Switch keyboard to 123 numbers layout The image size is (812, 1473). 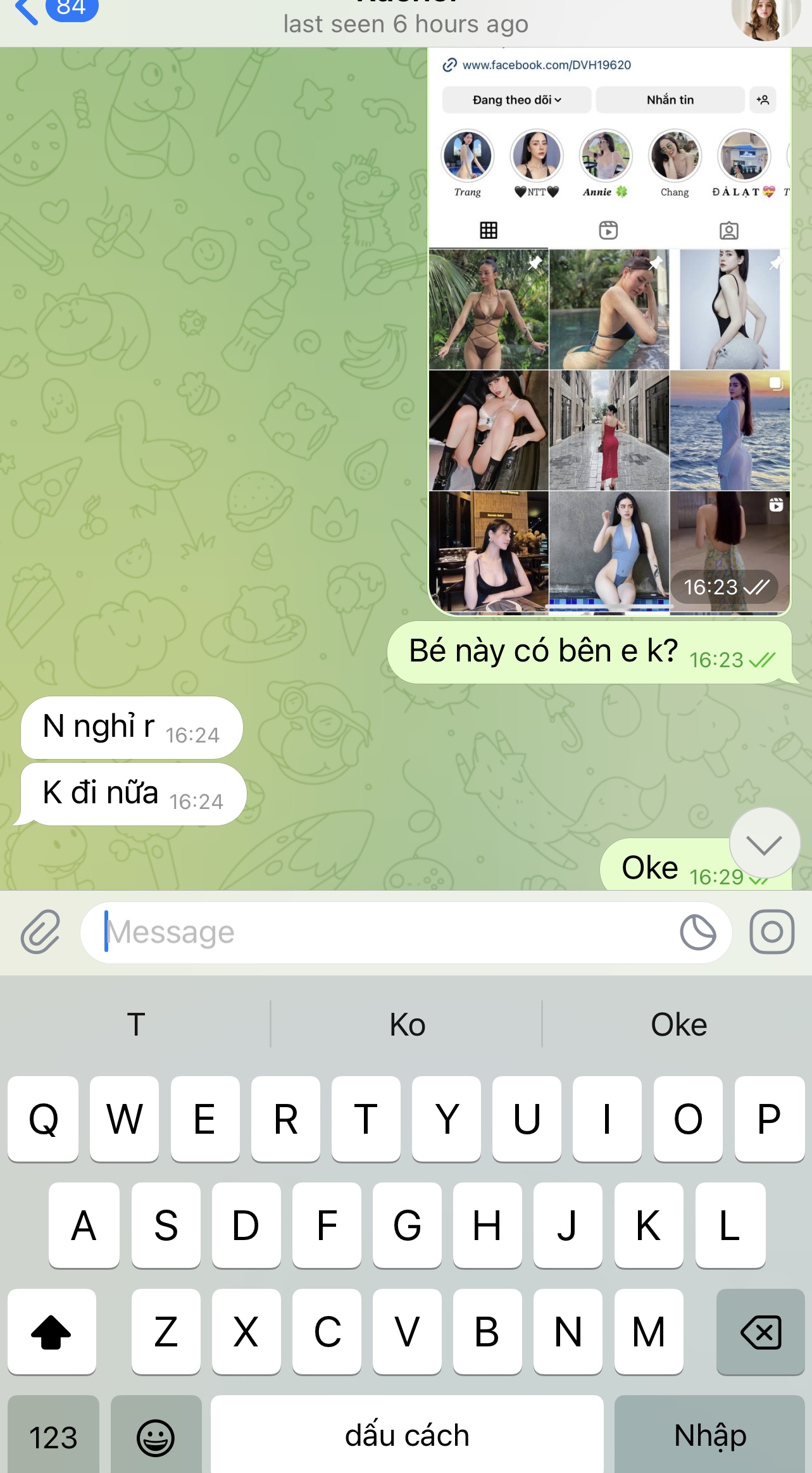[53, 1436]
